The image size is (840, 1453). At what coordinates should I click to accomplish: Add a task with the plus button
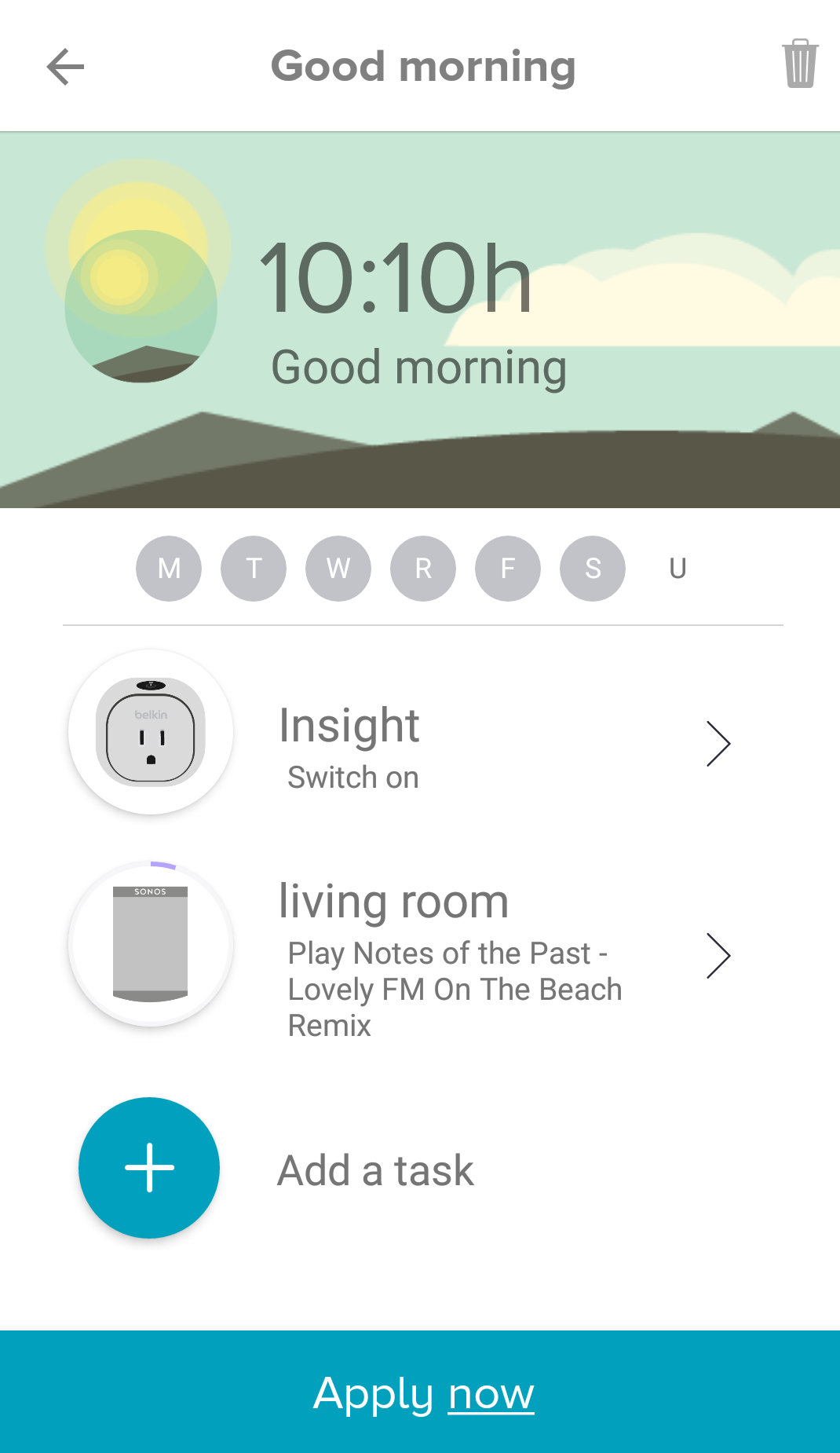(x=149, y=1168)
